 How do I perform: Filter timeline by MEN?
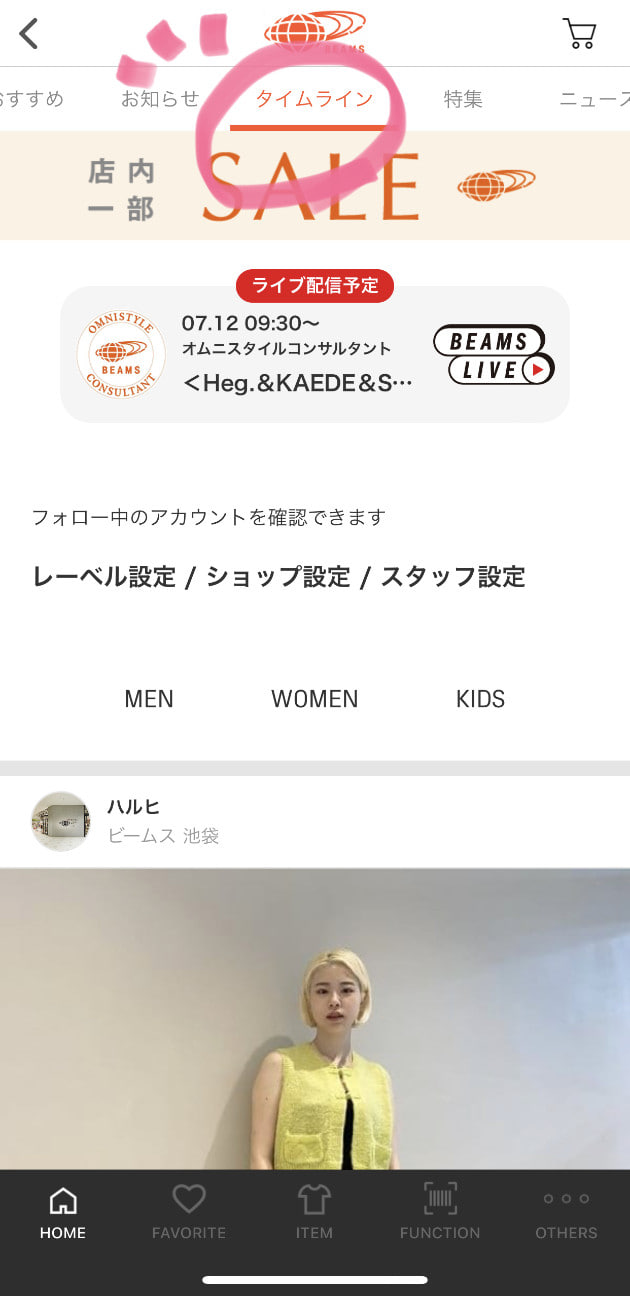149,699
